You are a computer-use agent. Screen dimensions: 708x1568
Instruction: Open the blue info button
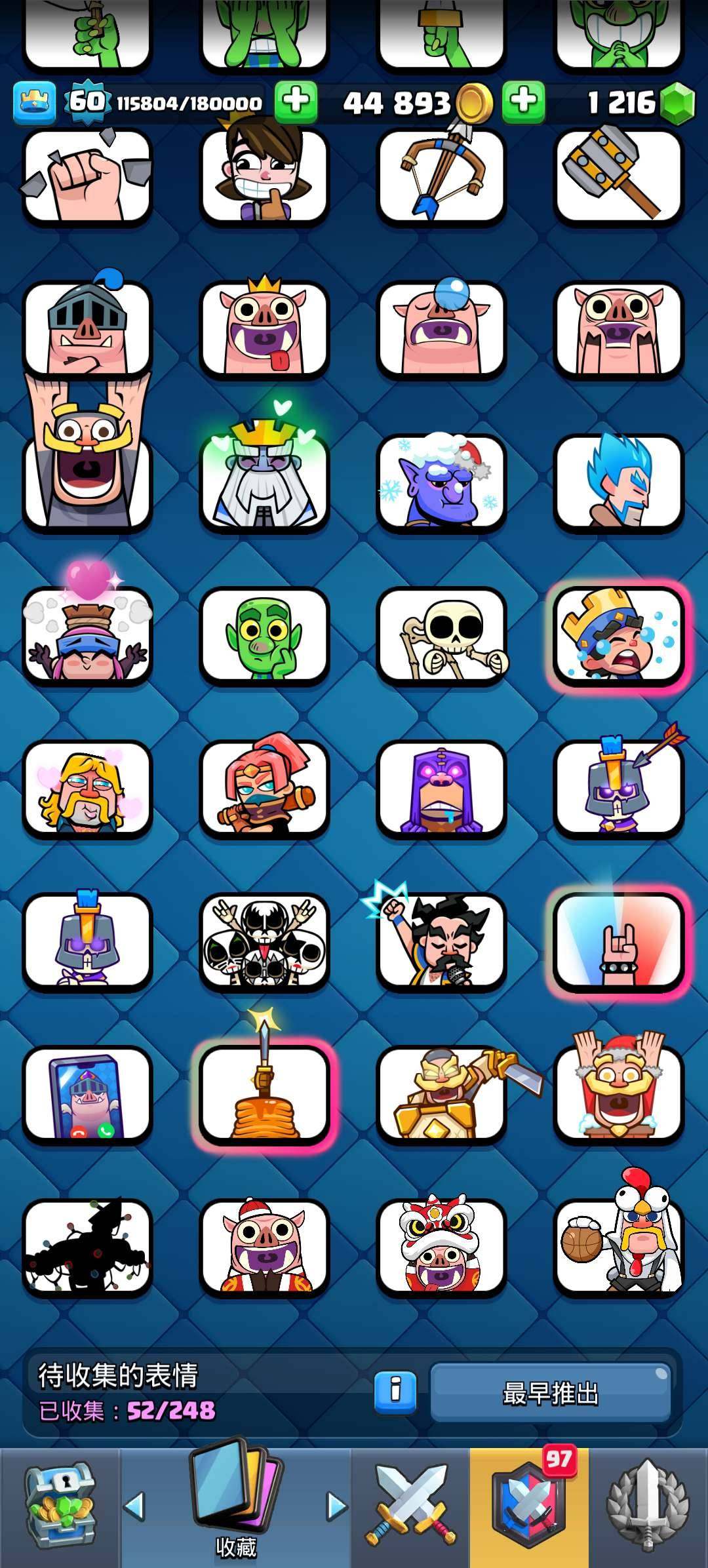coord(395,1392)
